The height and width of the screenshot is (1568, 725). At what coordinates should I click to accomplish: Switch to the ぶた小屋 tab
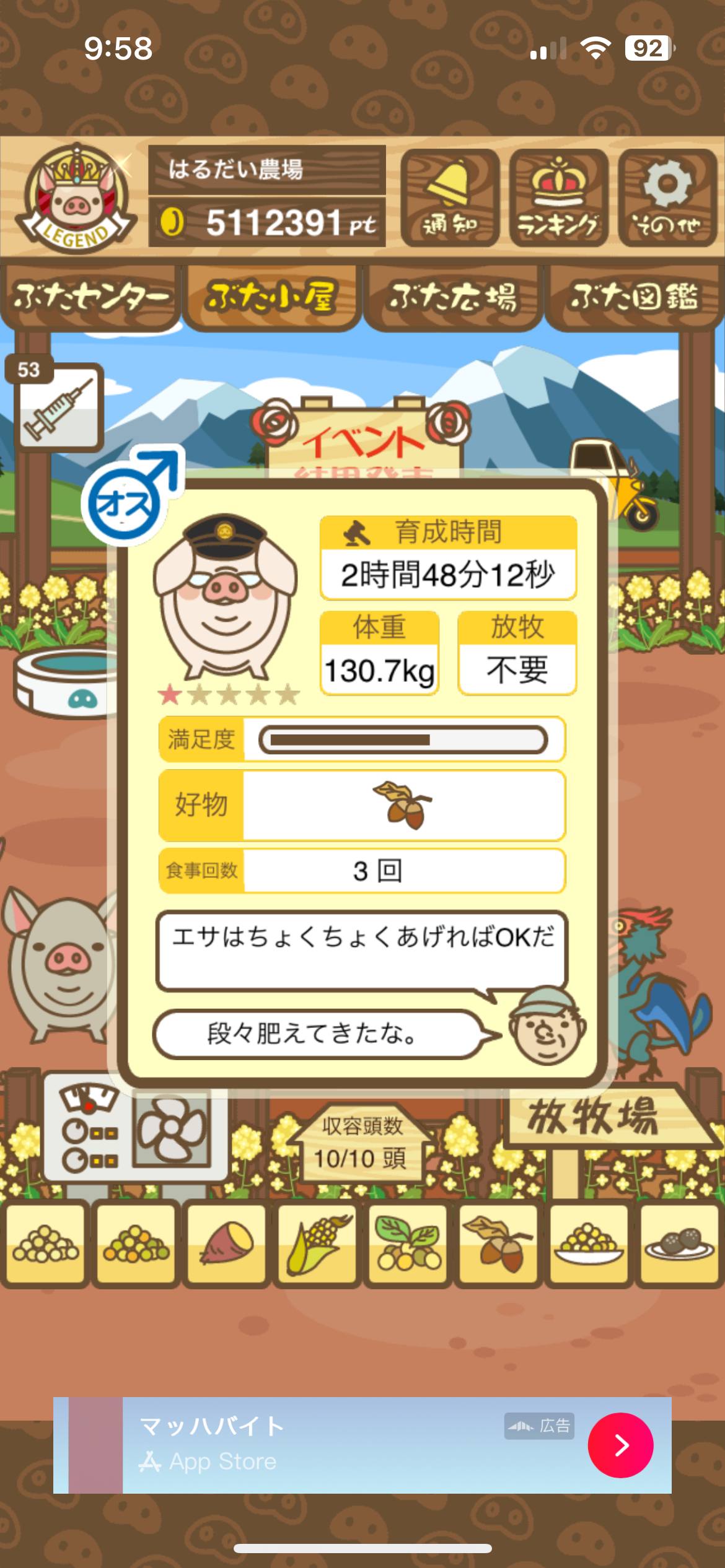coord(271,297)
